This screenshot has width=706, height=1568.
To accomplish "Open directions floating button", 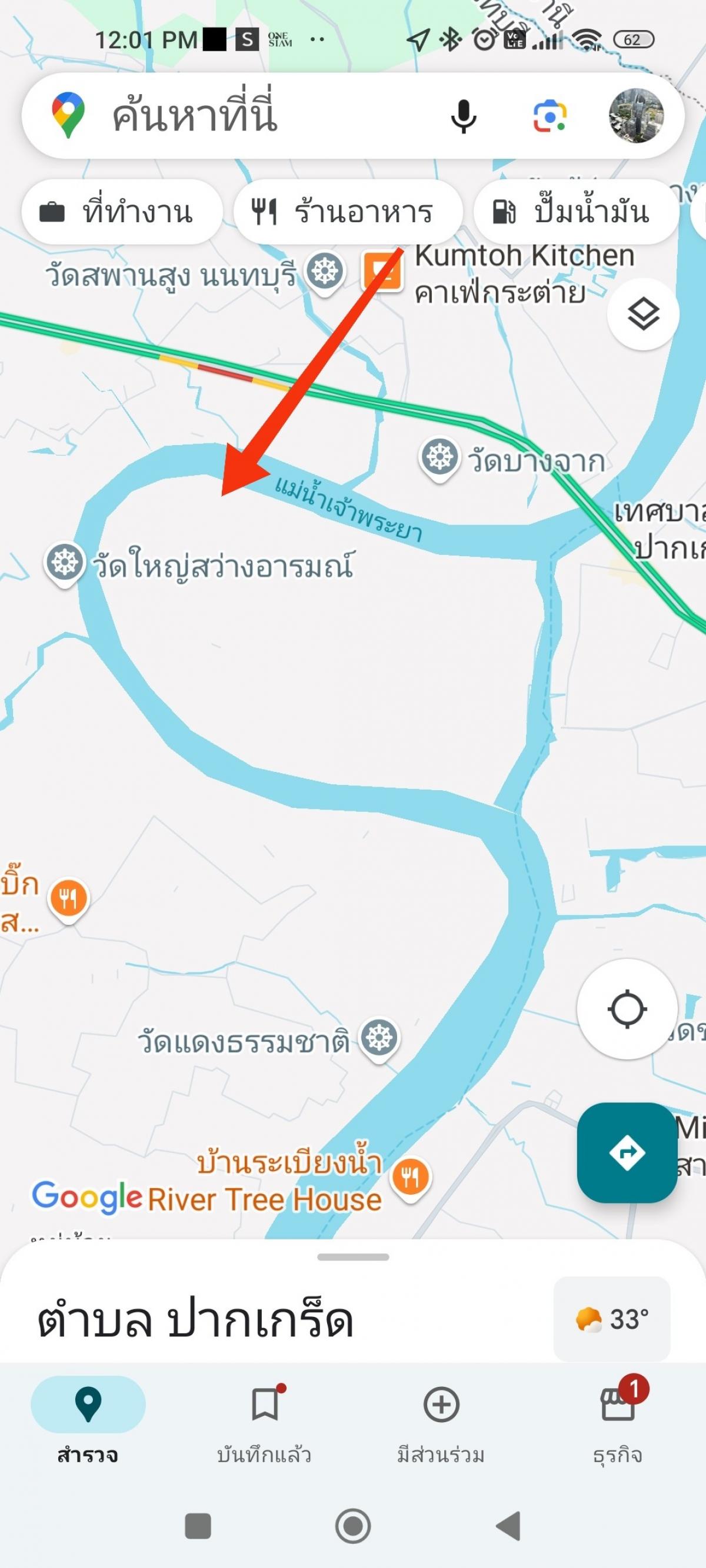I will 627,1152.
